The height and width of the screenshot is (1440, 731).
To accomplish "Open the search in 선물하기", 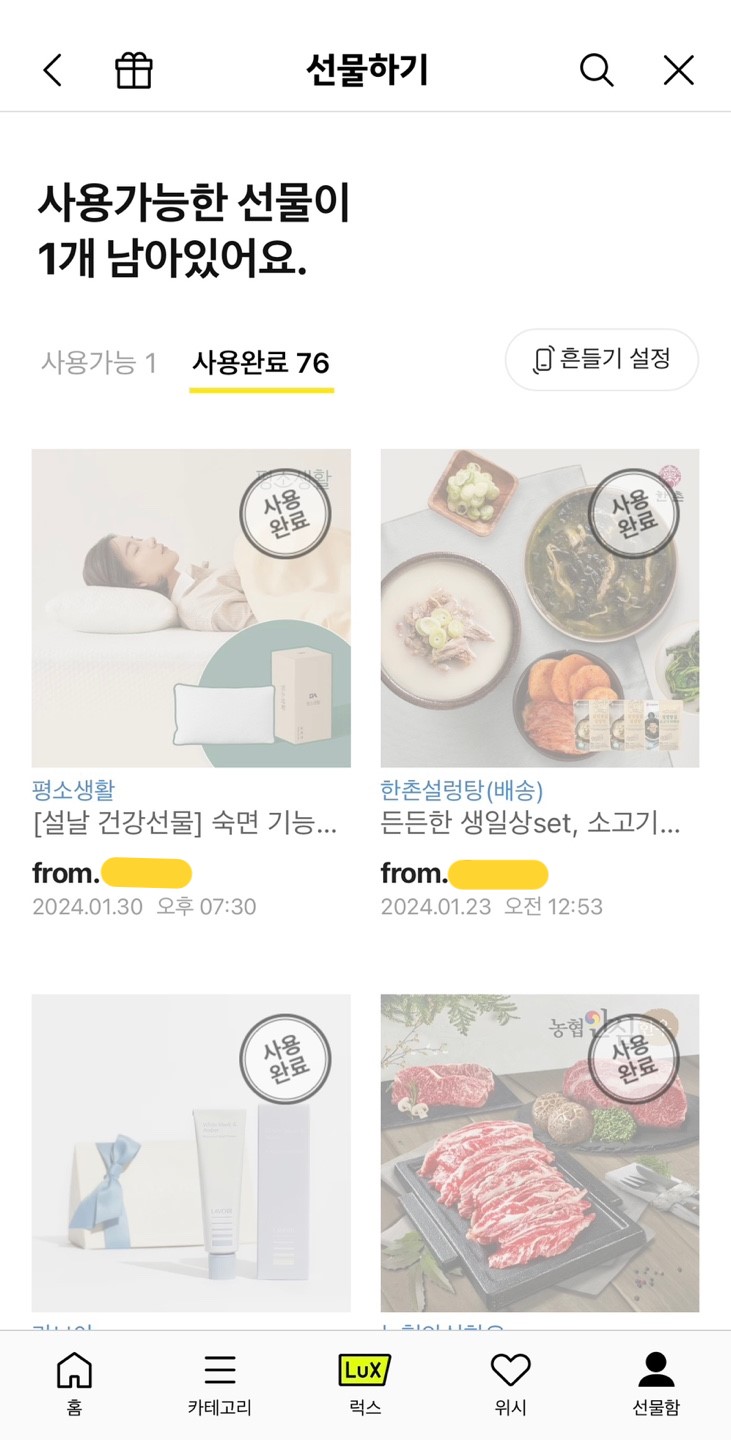I will click(x=596, y=70).
